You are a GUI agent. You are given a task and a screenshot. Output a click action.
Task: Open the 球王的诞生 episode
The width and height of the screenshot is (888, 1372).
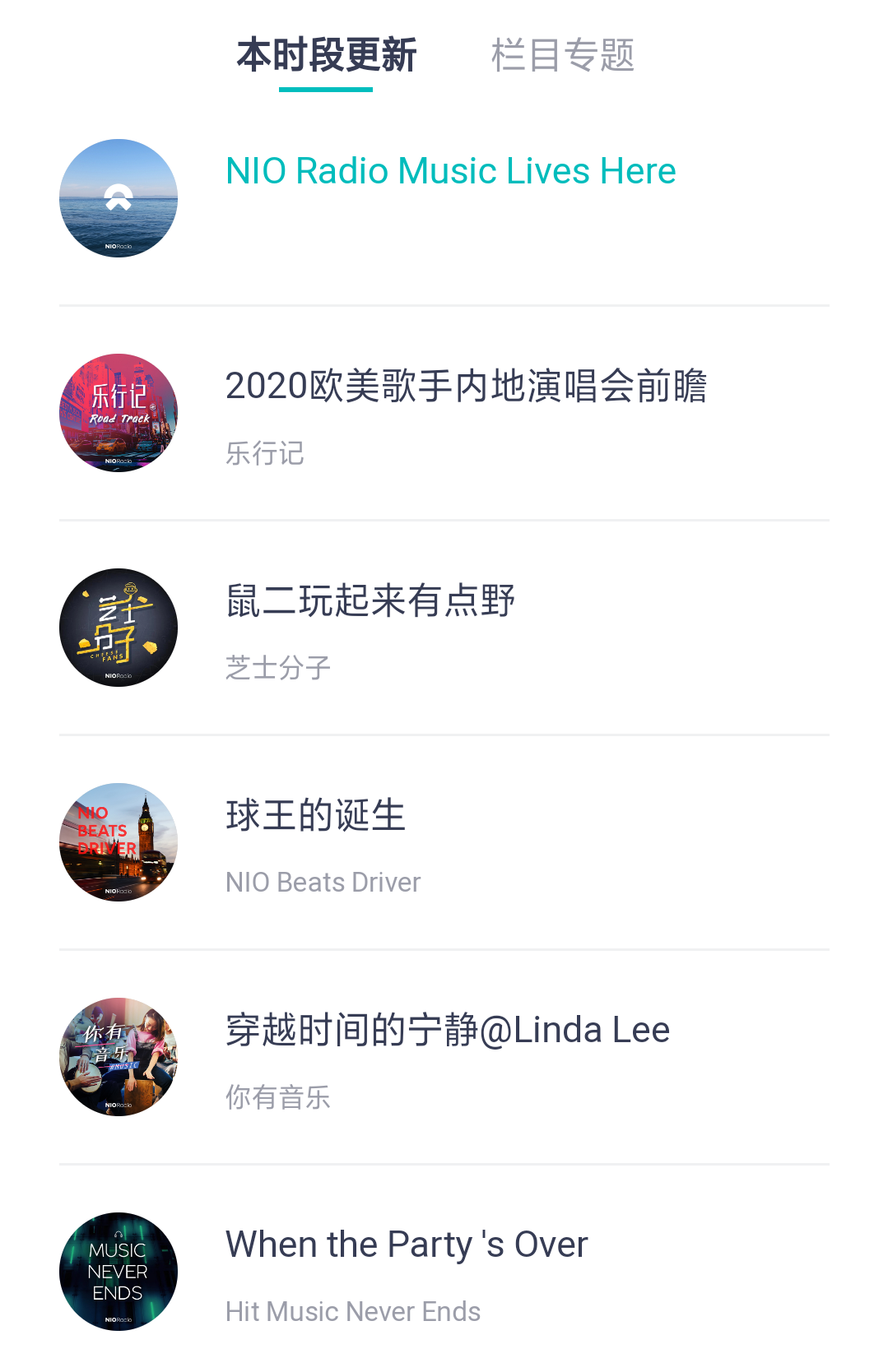[x=314, y=814]
